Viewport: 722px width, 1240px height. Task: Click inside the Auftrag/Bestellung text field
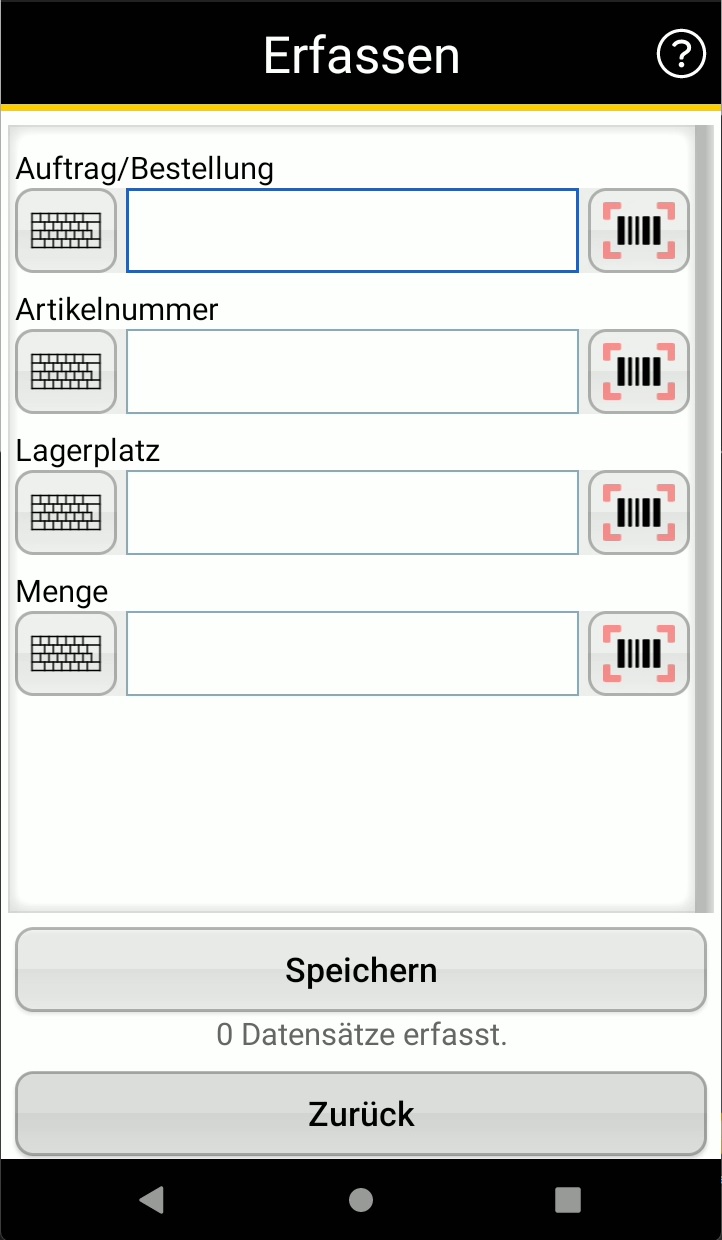coord(351,231)
